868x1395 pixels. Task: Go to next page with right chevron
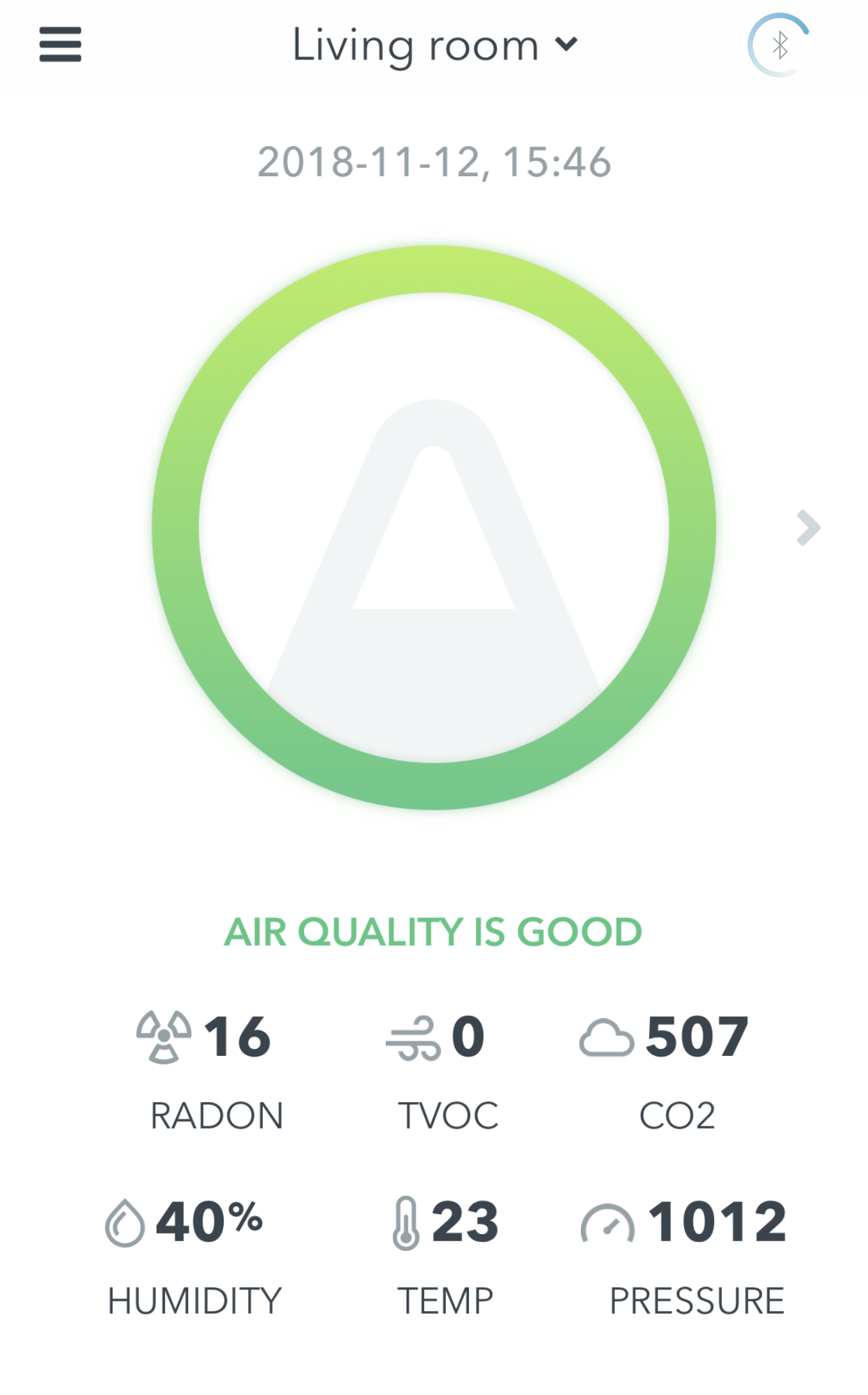point(808,528)
